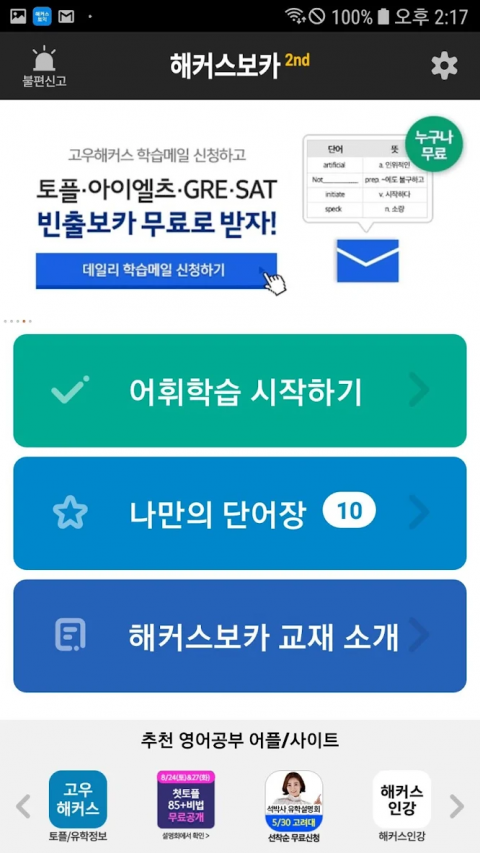The image size is (480, 853).
Task: Open the settings gear icon
Action: pyautogui.click(x=444, y=66)
